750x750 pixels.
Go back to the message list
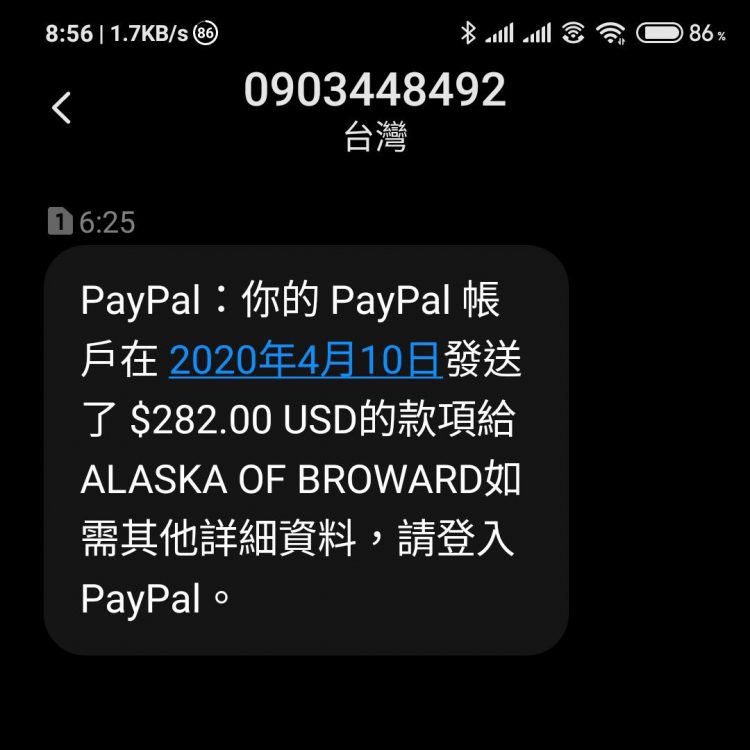(62, 107)
